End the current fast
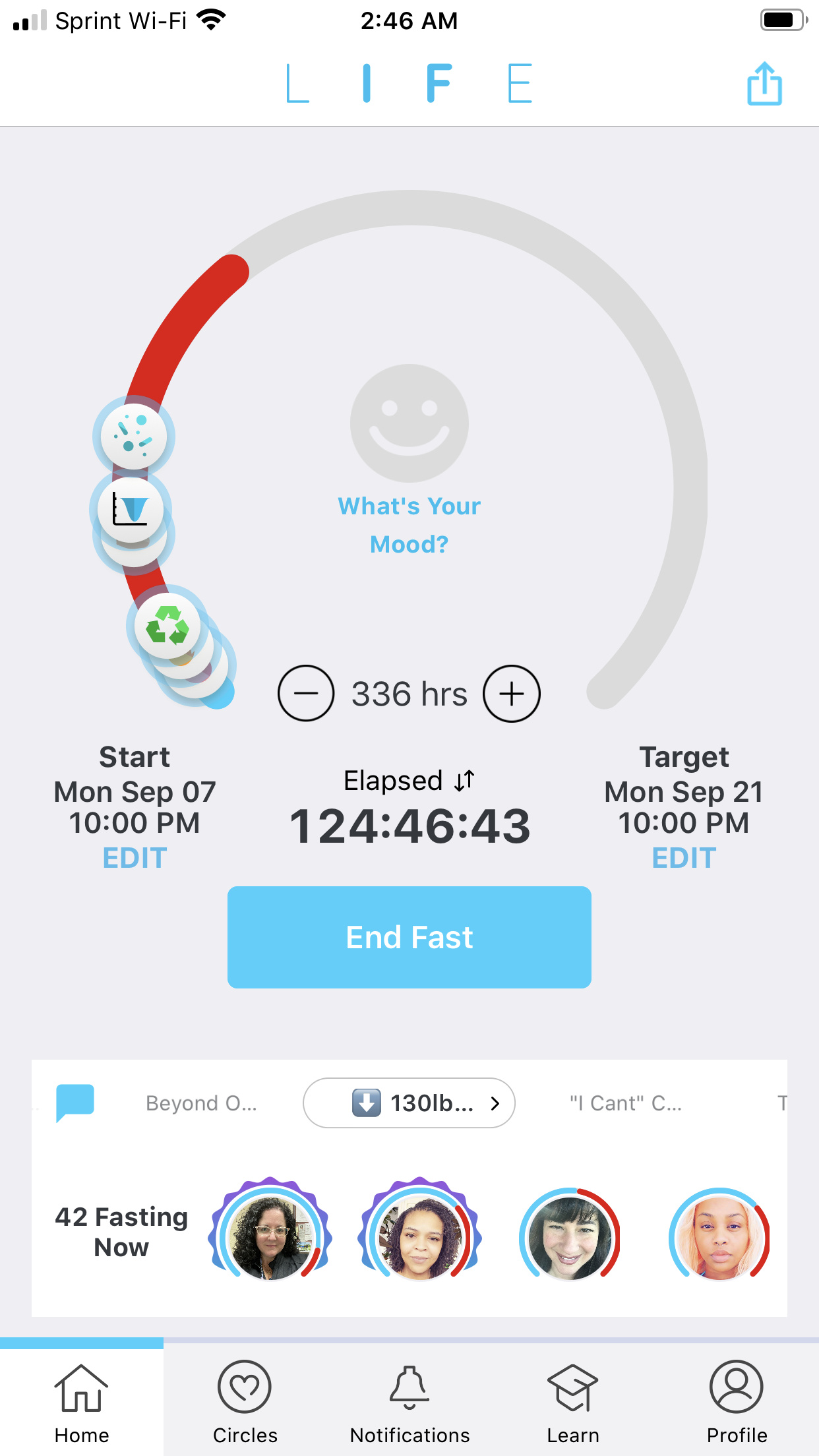 pyautogui.click(x=409, y=937)
